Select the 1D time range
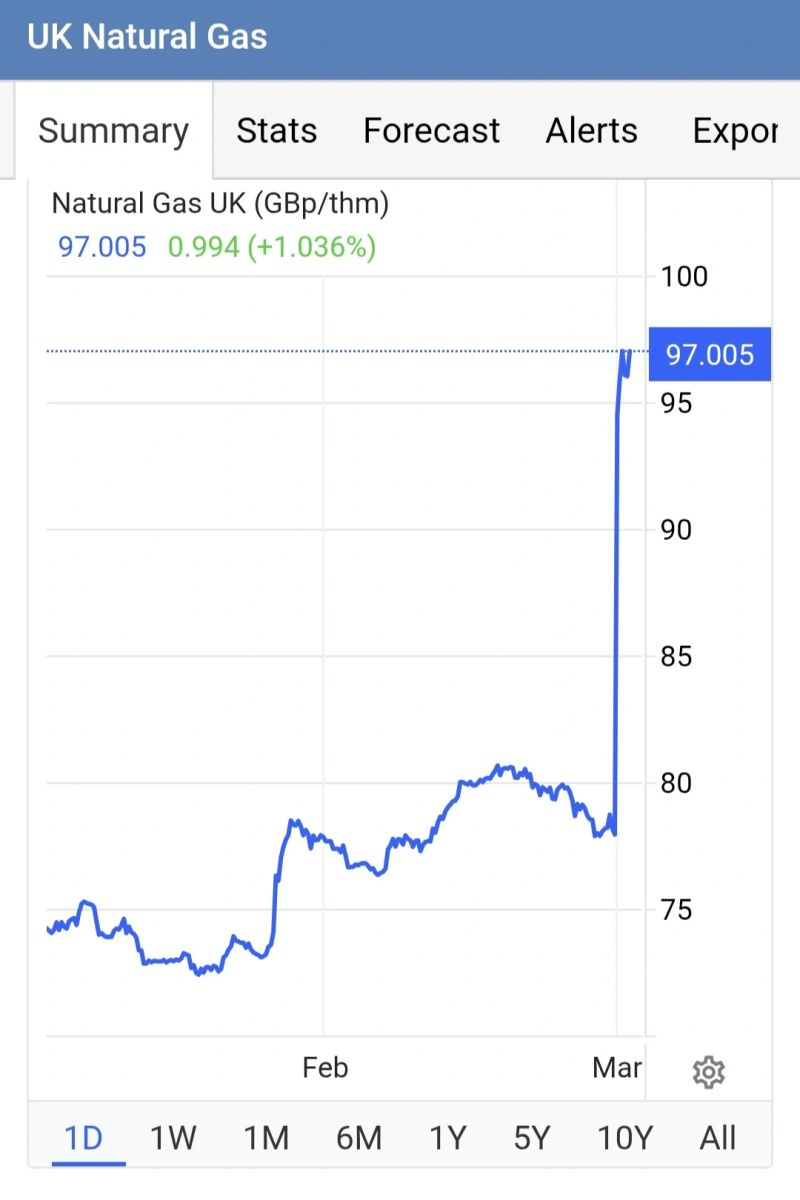 click(x=84, y=1137)
